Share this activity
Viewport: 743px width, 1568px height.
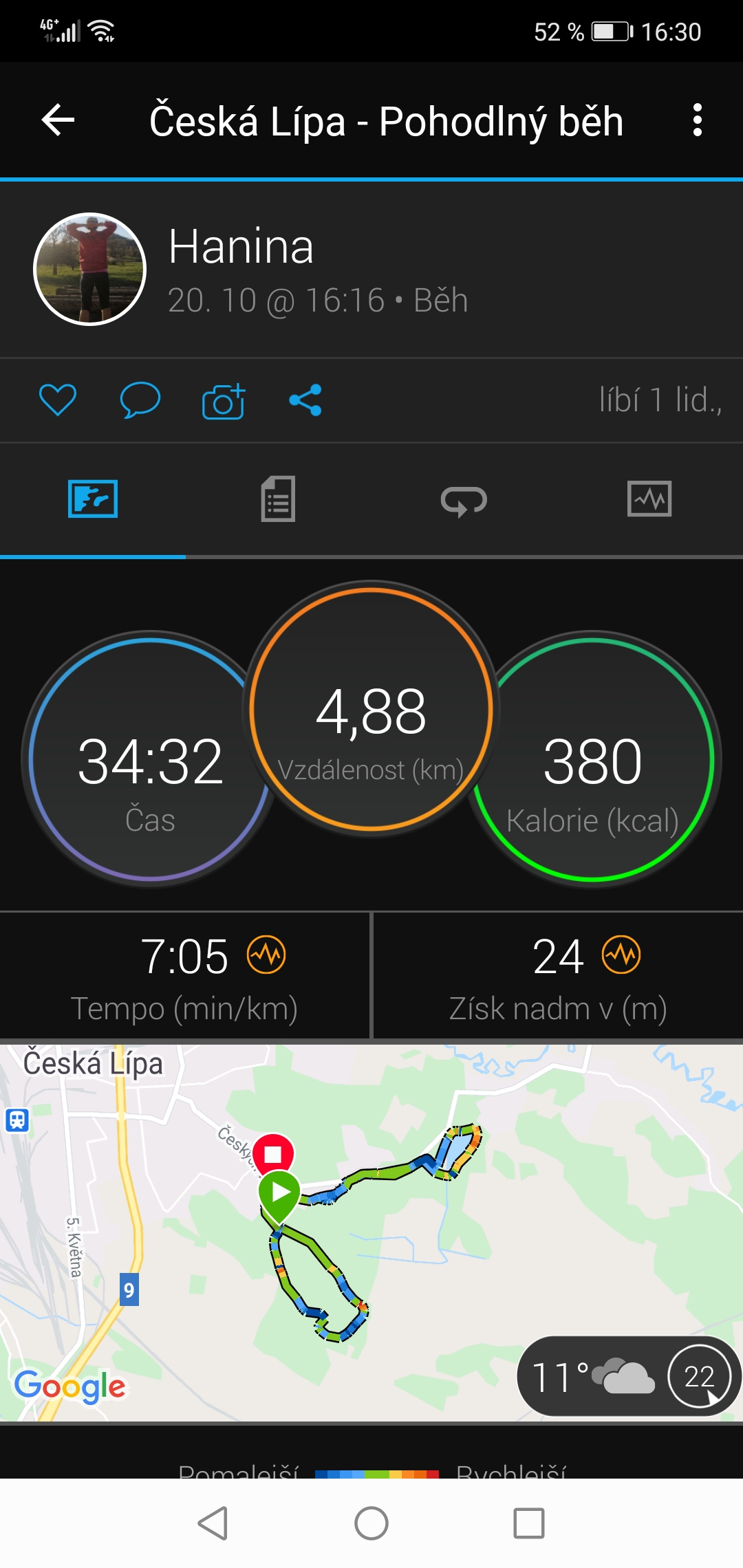pyautogui.click(x=305, y=400)
